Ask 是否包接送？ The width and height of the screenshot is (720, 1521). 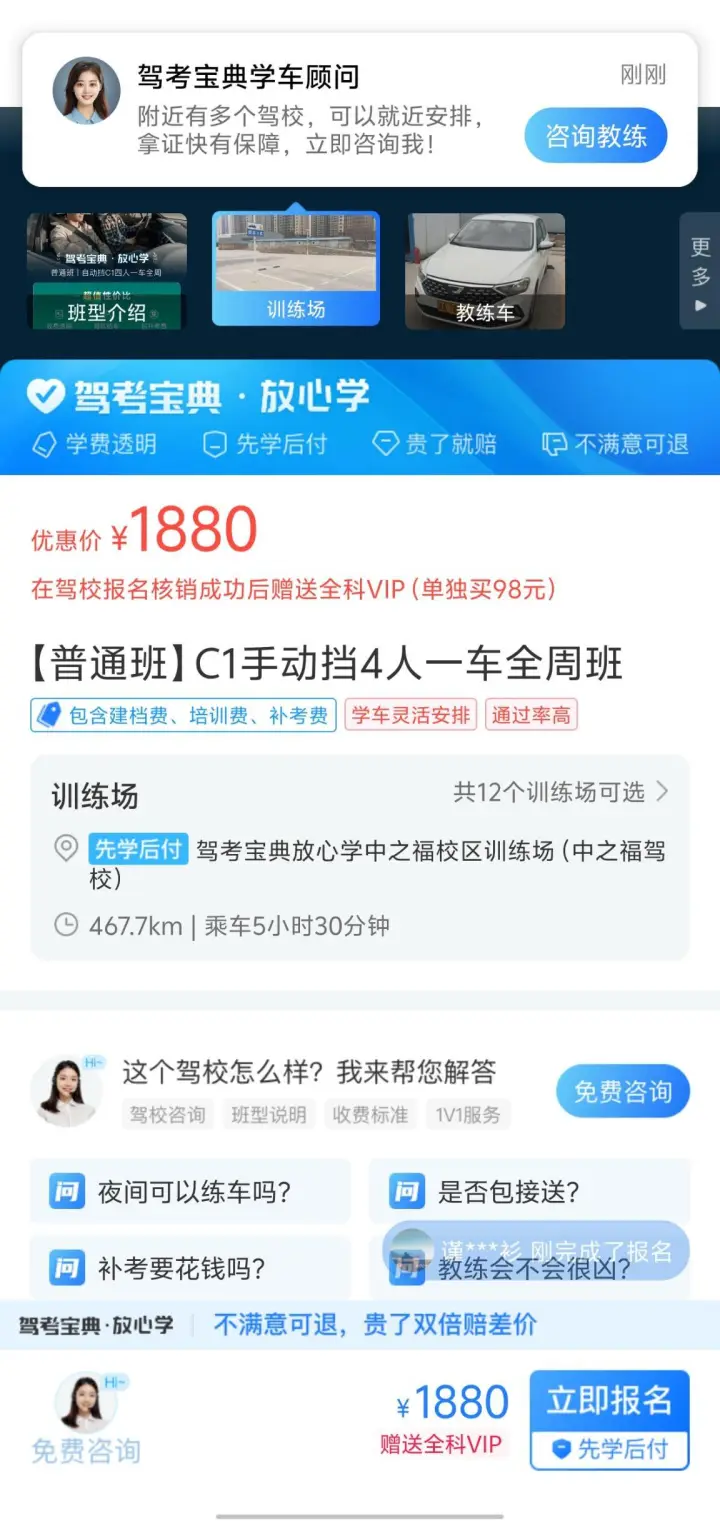coord(528,1192)
